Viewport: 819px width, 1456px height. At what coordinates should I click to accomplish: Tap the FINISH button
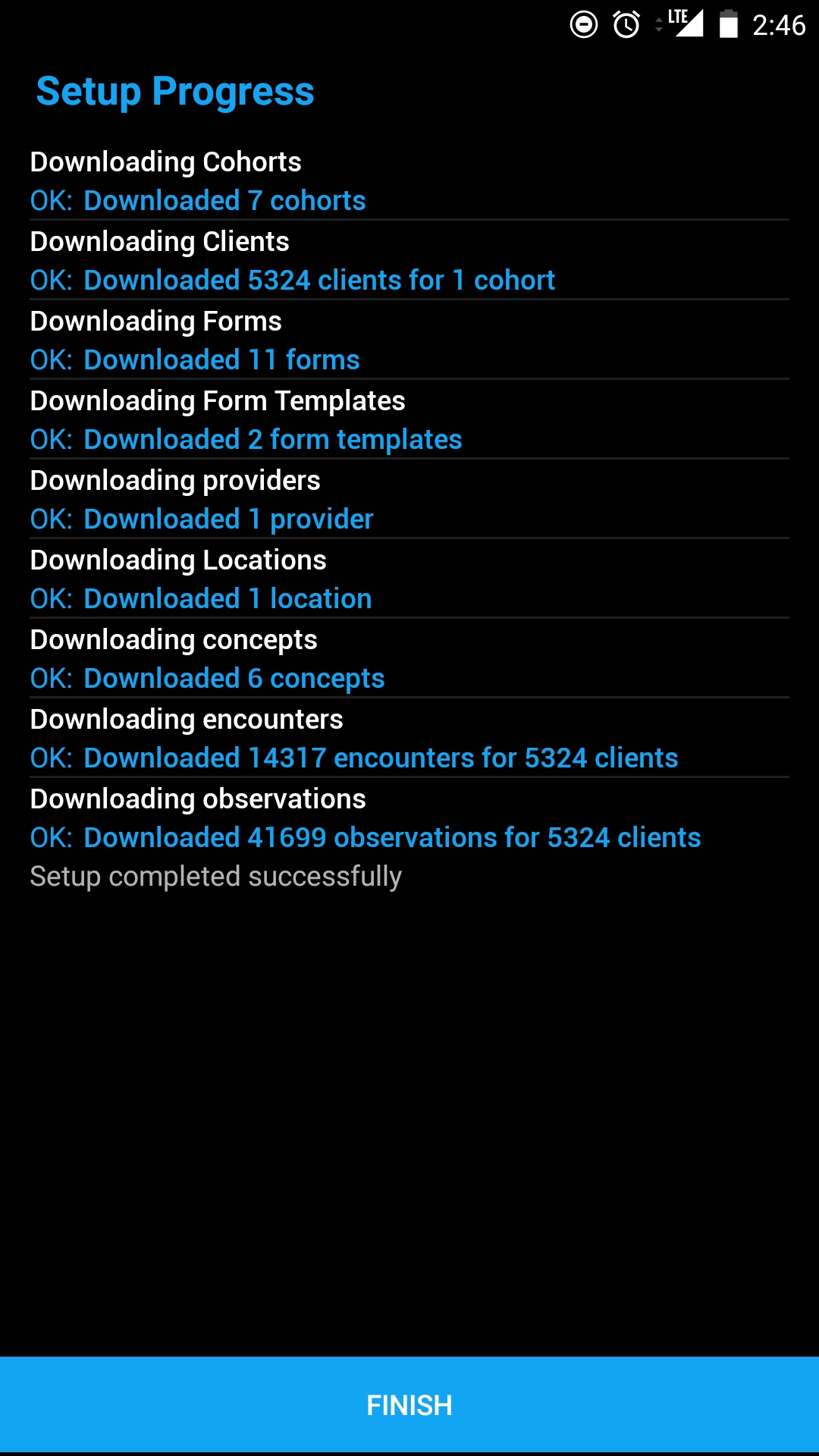tap(409, 1404)
